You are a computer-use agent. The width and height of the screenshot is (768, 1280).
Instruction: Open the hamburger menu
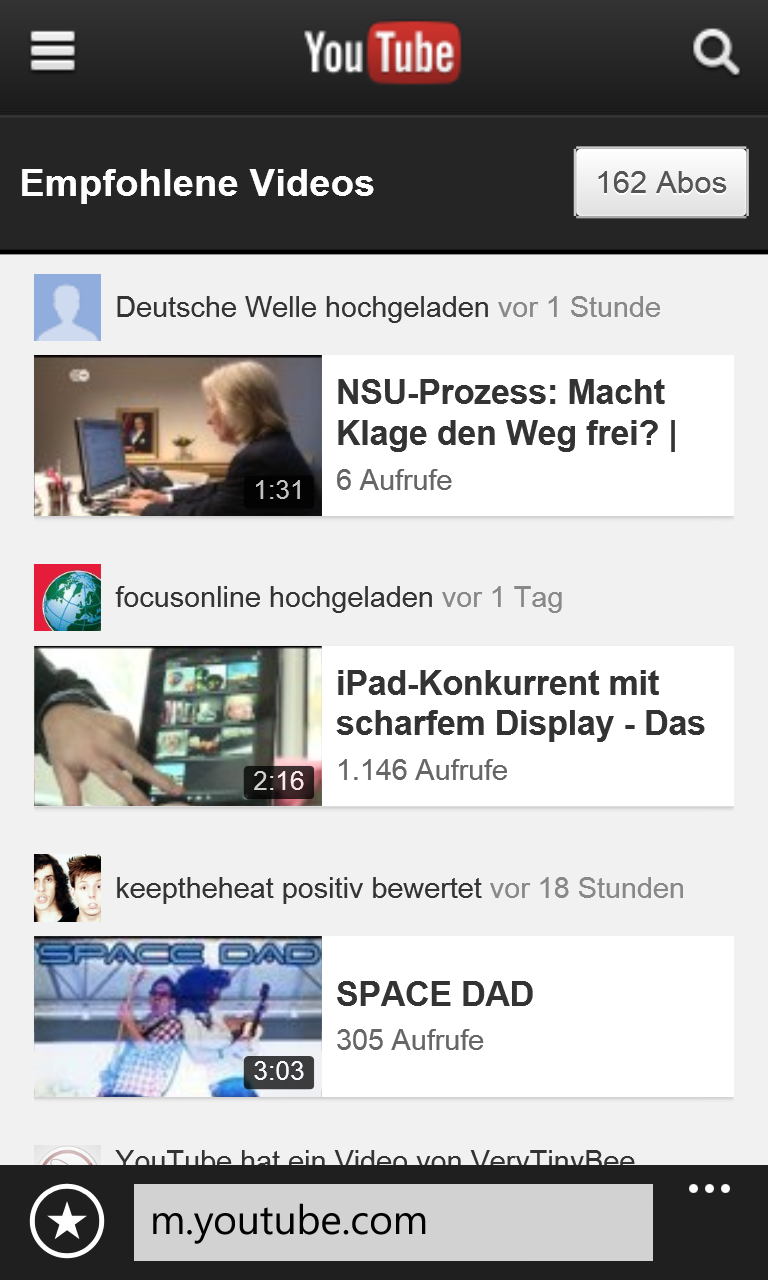[53, 51]
